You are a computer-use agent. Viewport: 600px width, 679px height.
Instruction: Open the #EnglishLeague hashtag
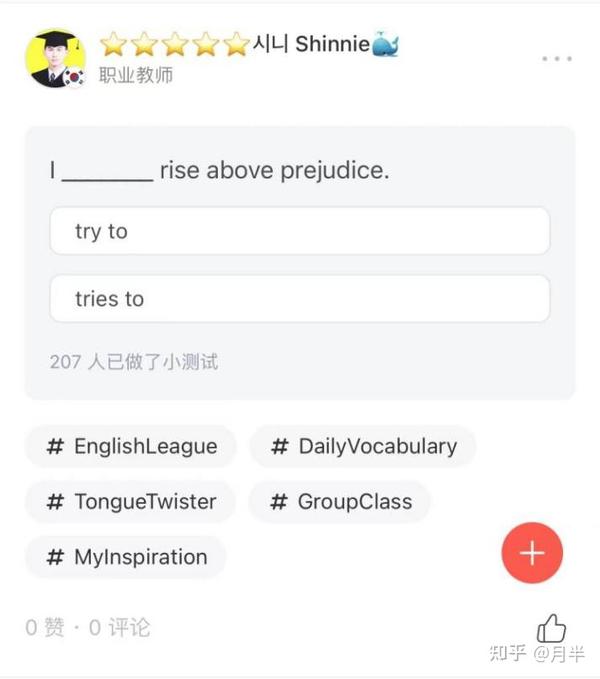point(131,446)
